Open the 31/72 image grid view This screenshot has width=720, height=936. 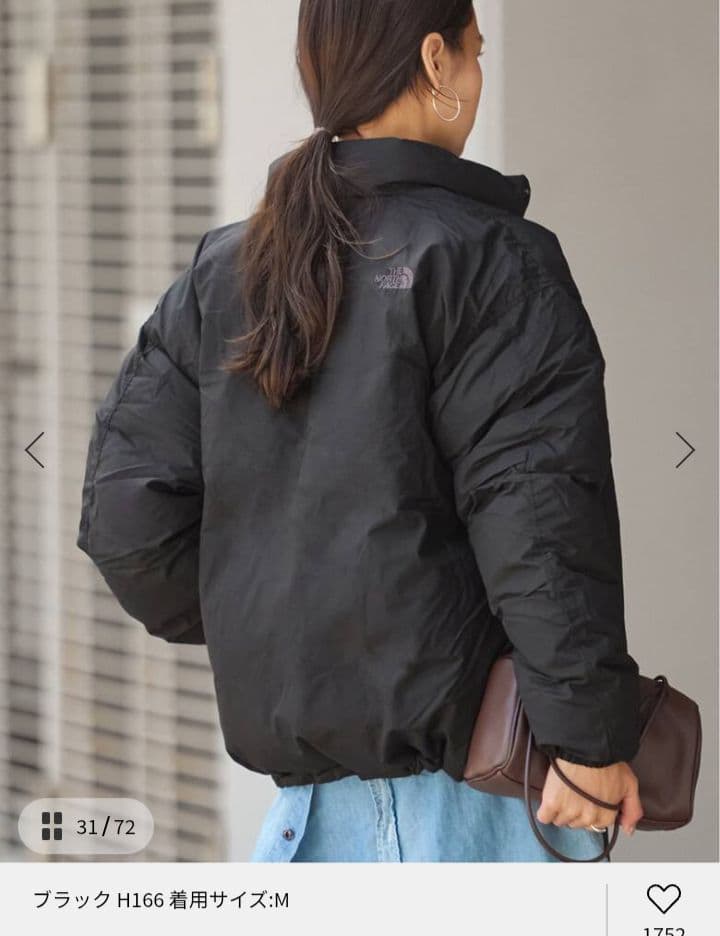coord(86,826)
